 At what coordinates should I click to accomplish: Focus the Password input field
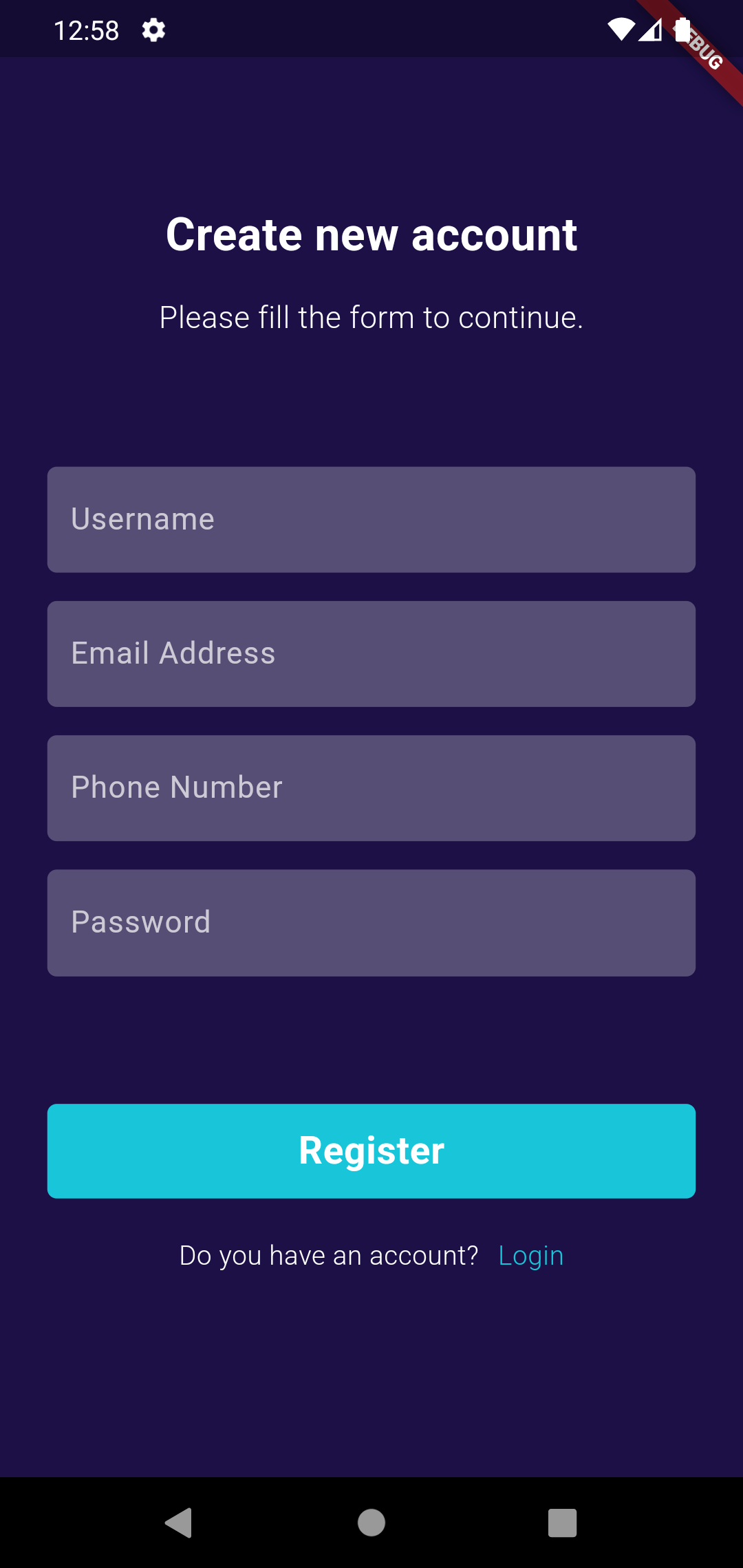[x=371, y=922]
